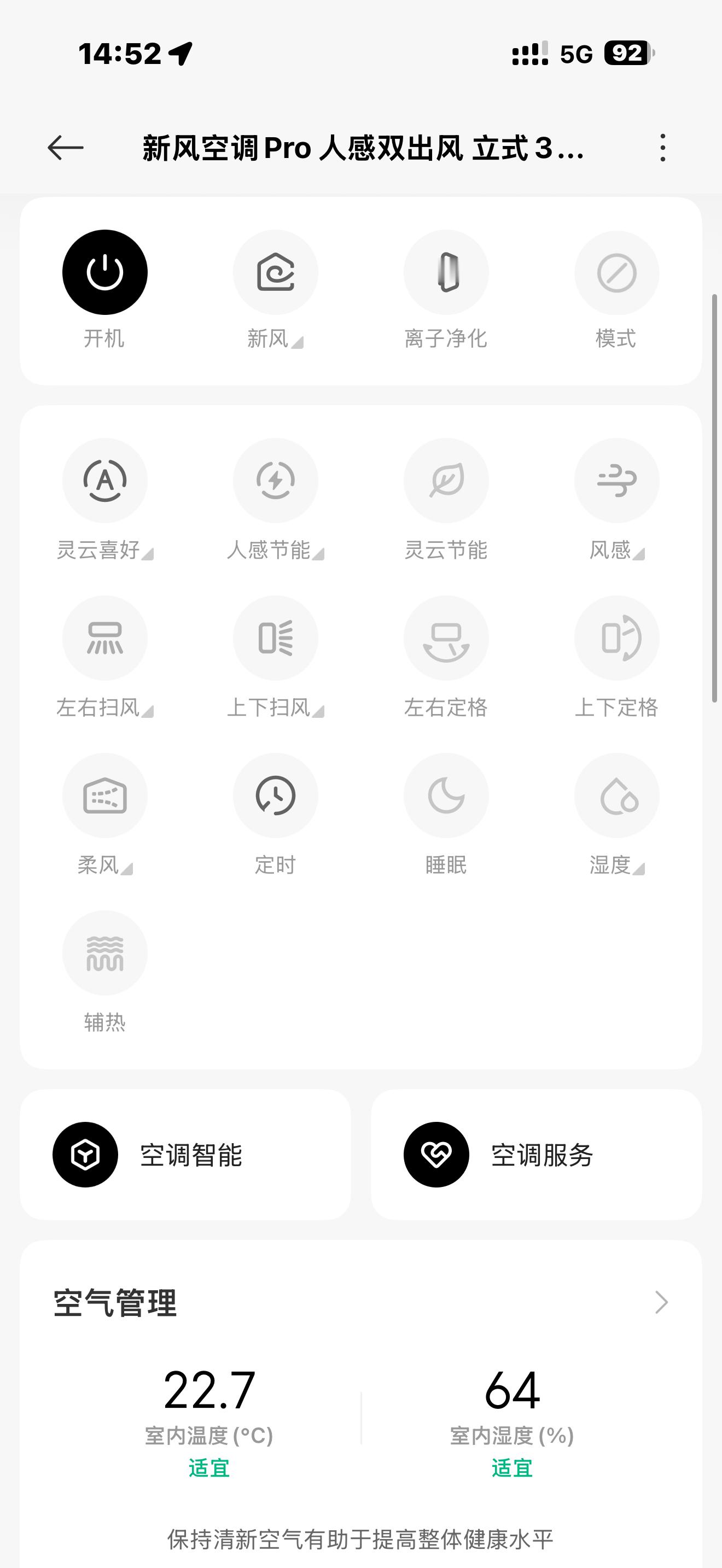Open the three-dot overflow menu
The height and width of the screenshot is (1568, 722).
(x=662, y=148)
